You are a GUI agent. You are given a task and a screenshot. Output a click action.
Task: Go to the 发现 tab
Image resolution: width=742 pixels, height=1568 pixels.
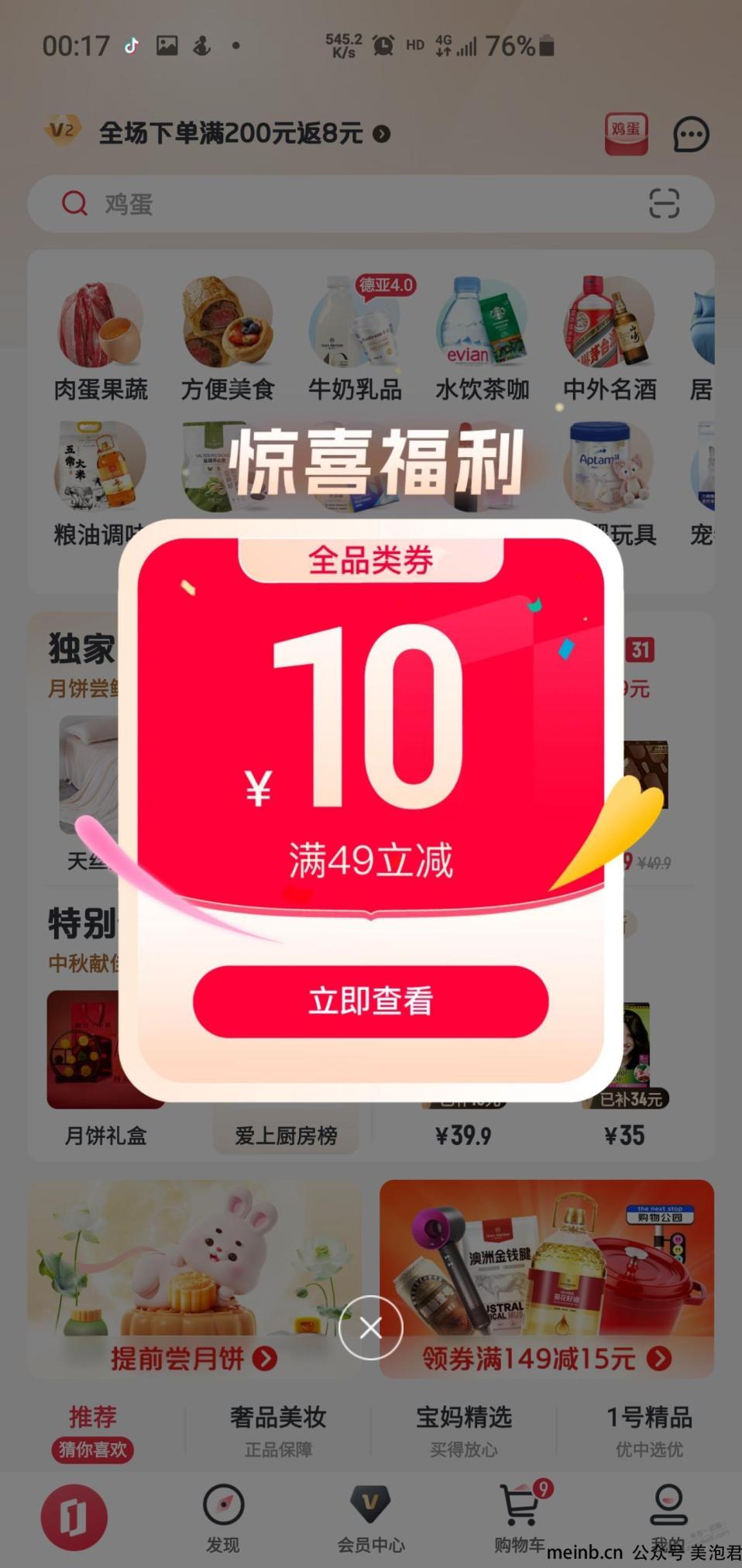(223, 1517)
